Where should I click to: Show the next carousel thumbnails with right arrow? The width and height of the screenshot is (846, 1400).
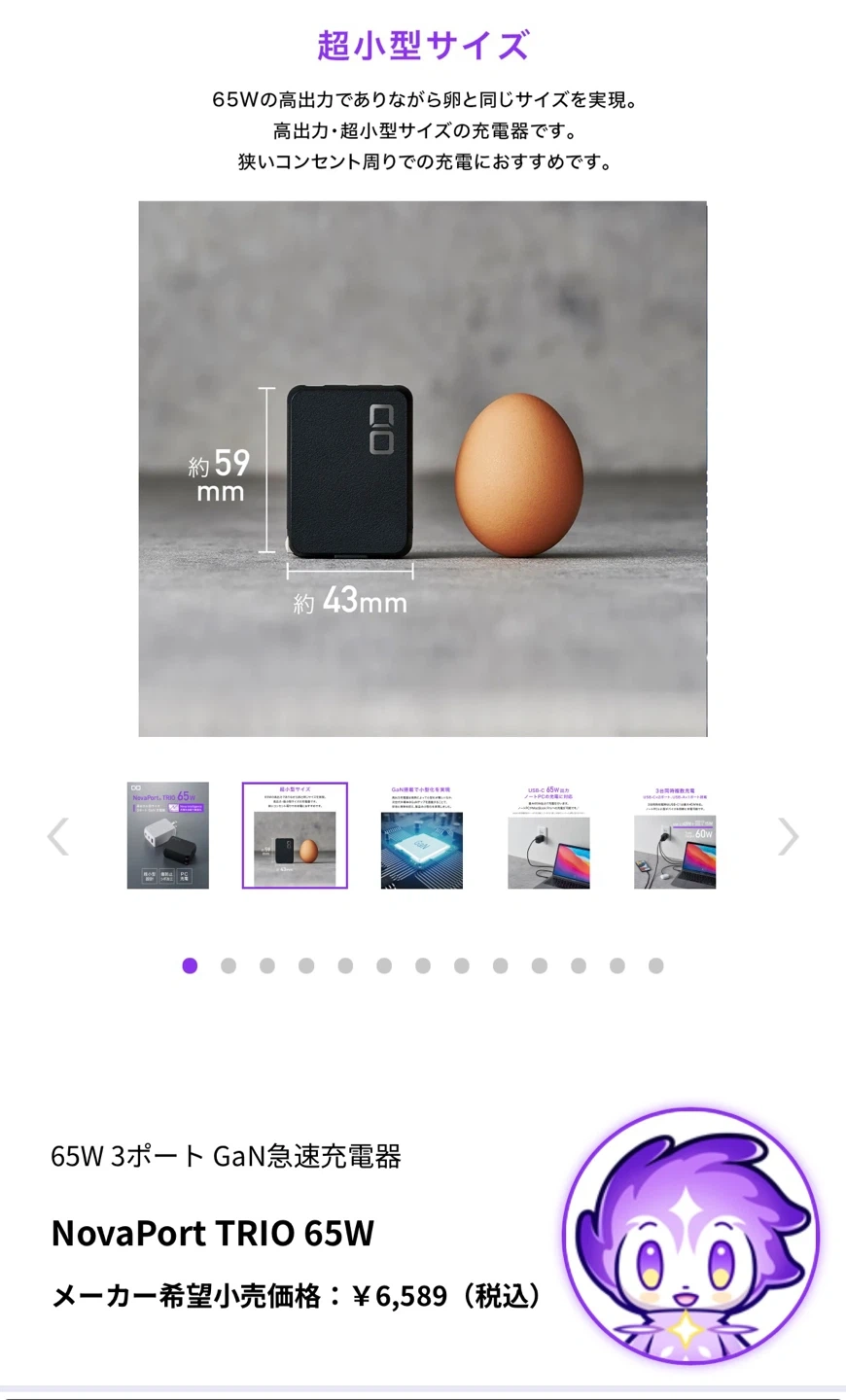point(788,837)
